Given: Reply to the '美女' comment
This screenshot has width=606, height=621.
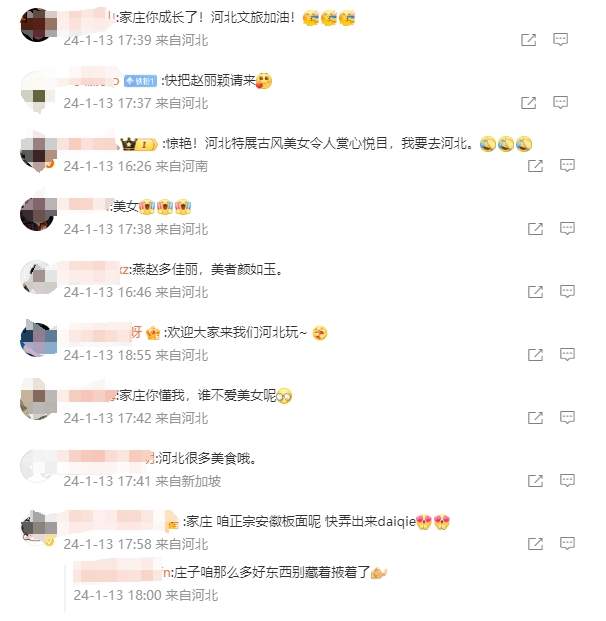Looking at the screenshot, I should tap(561, 229).
